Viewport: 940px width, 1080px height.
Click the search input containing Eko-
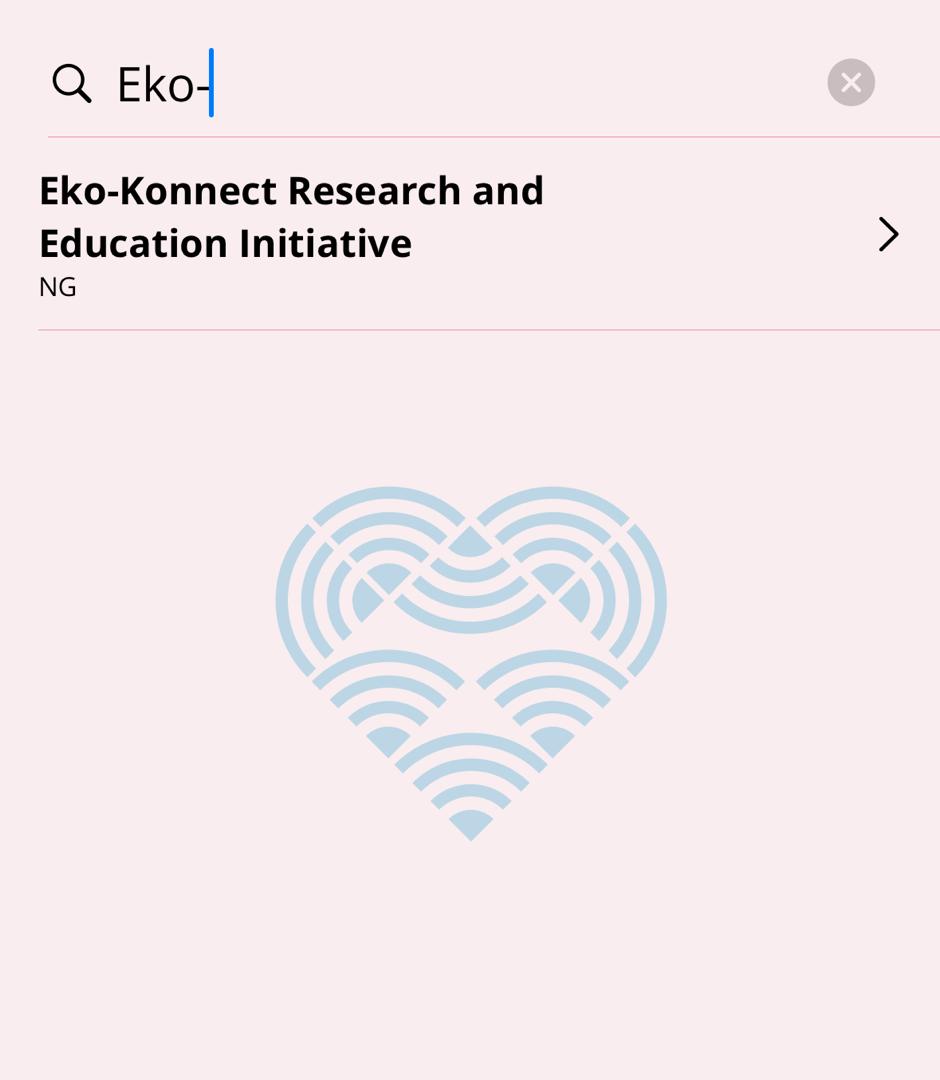pyautogui.click(x=400, y=83)
